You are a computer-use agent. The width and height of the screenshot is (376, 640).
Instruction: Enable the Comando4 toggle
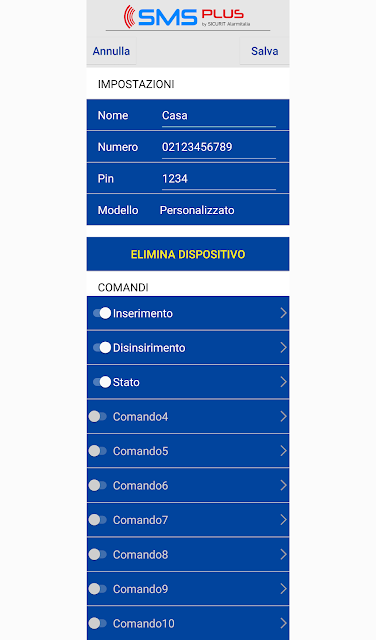[98, 416]
